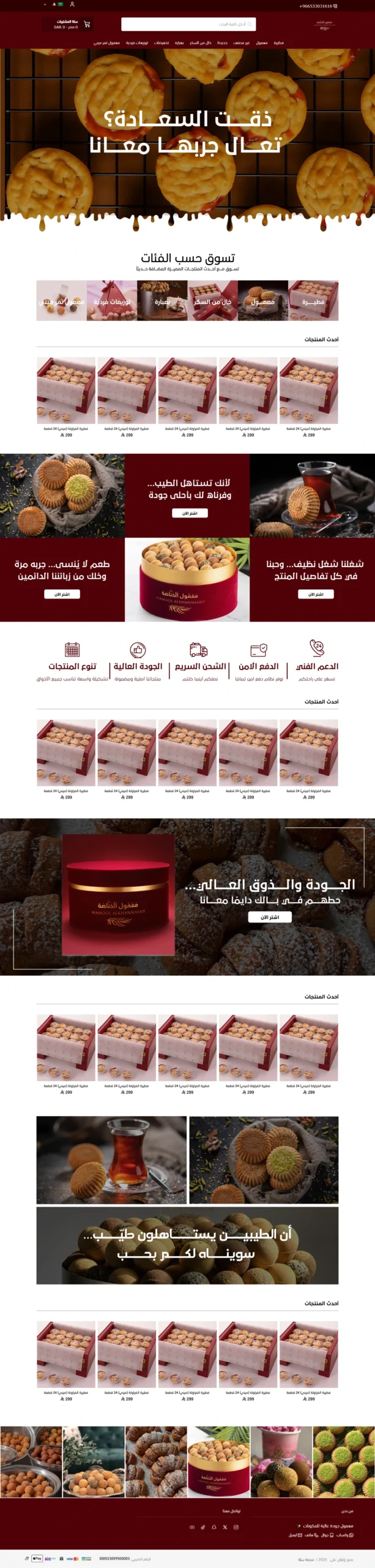This screenshot has width=375, height=1568.
Task: Tap اشتر الآن under شغلنا شغل نظيف
Action: 316,594
